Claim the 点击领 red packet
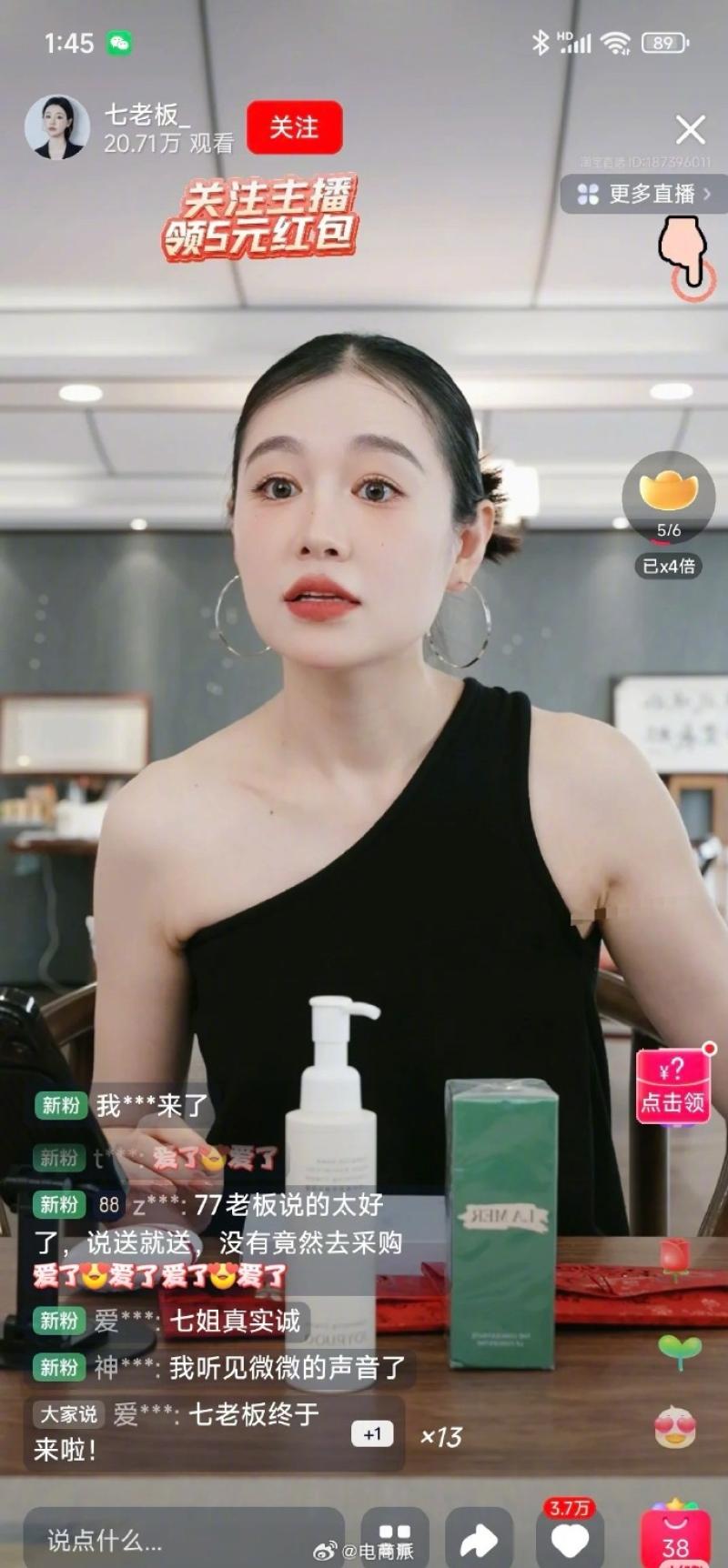This screenshot has width=728, height=1568. coord(672,1087)
